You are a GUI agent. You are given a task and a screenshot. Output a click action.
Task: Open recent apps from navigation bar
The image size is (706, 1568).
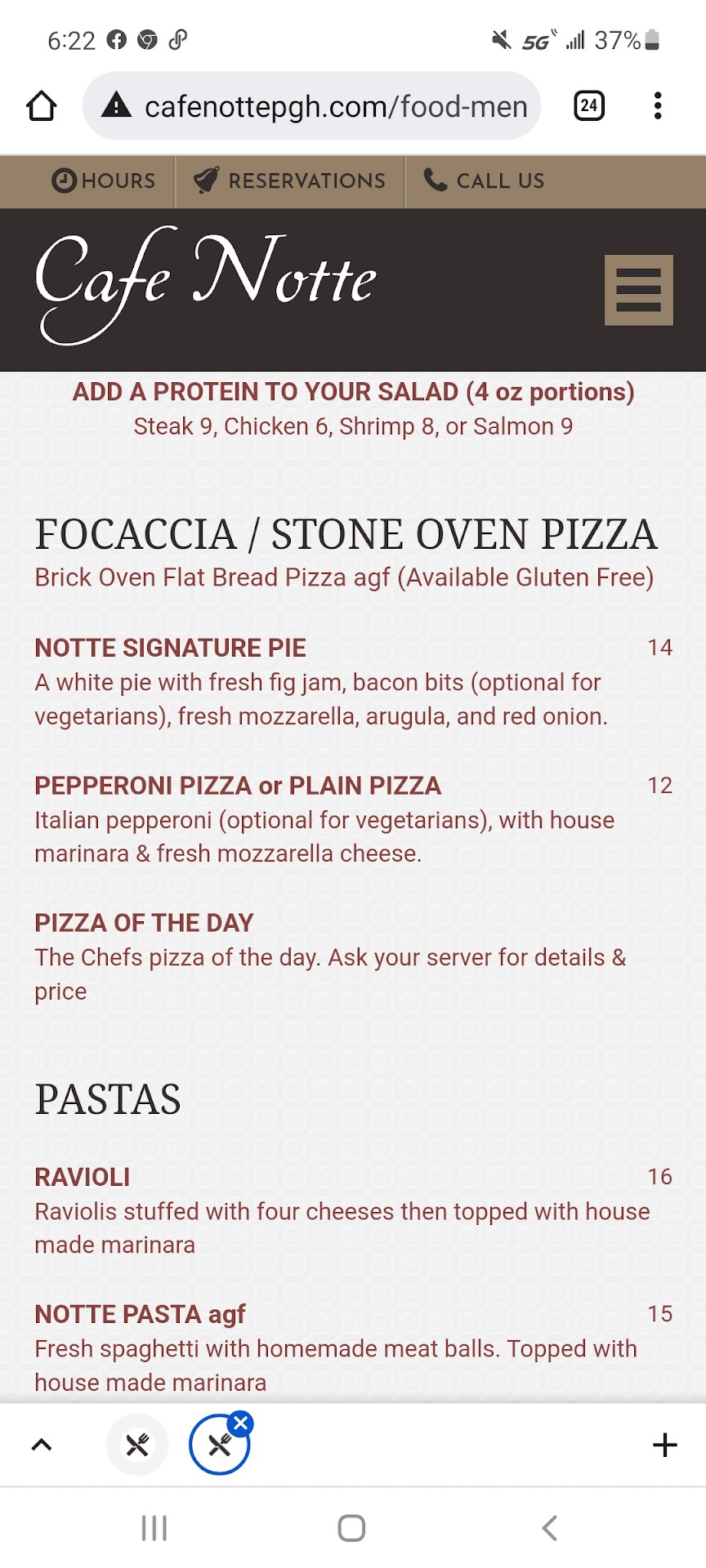coord(154,1528)
